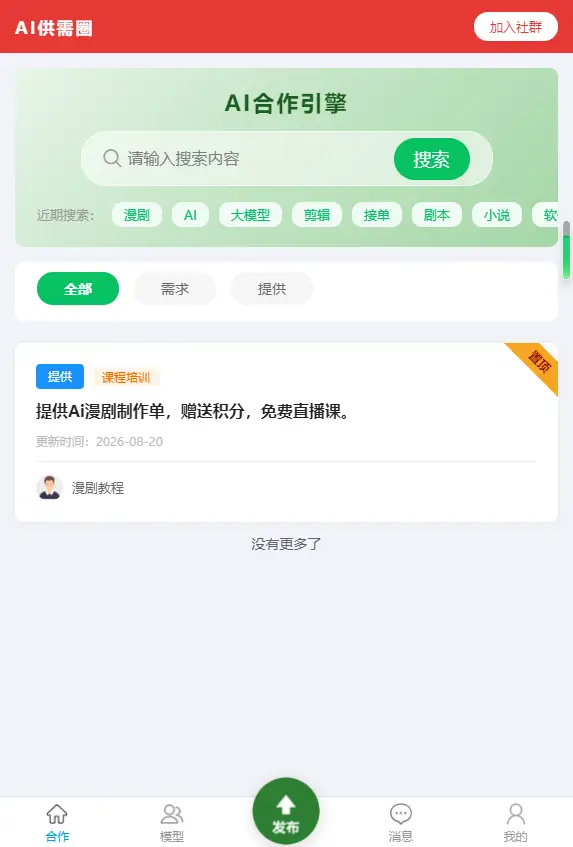
Task: Choose the 大模型 search chip
Action: tap(250, 215)
